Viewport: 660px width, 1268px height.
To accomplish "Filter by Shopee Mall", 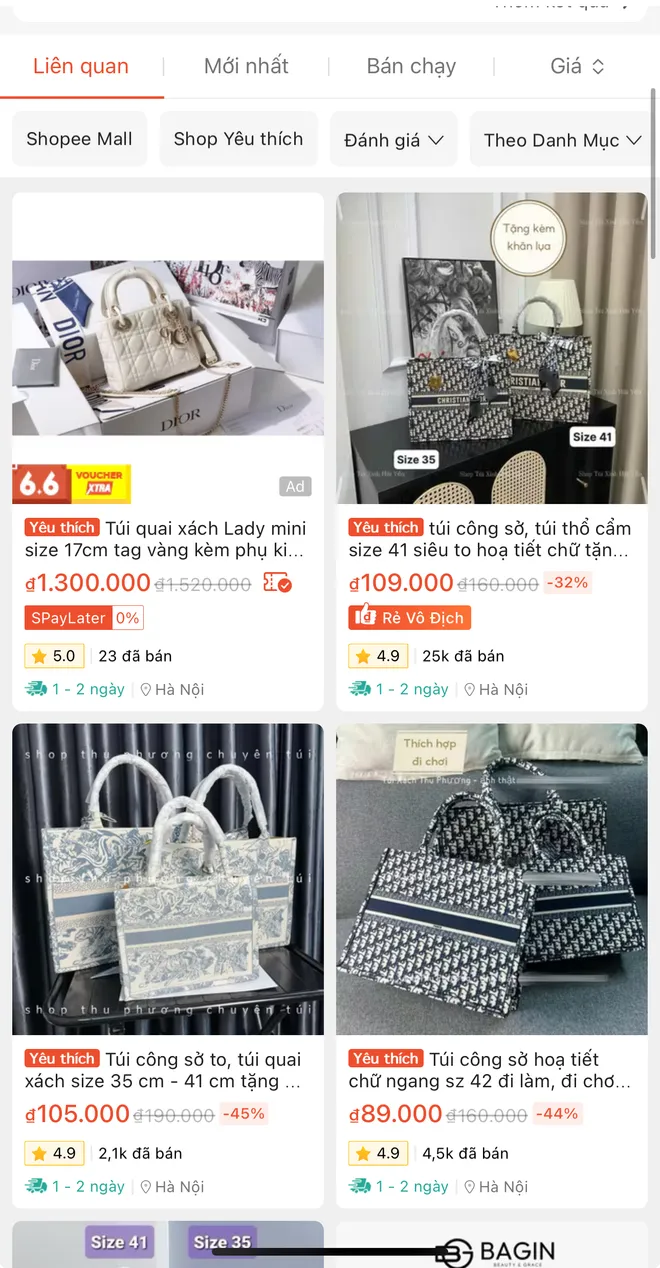I will point(79,139).
